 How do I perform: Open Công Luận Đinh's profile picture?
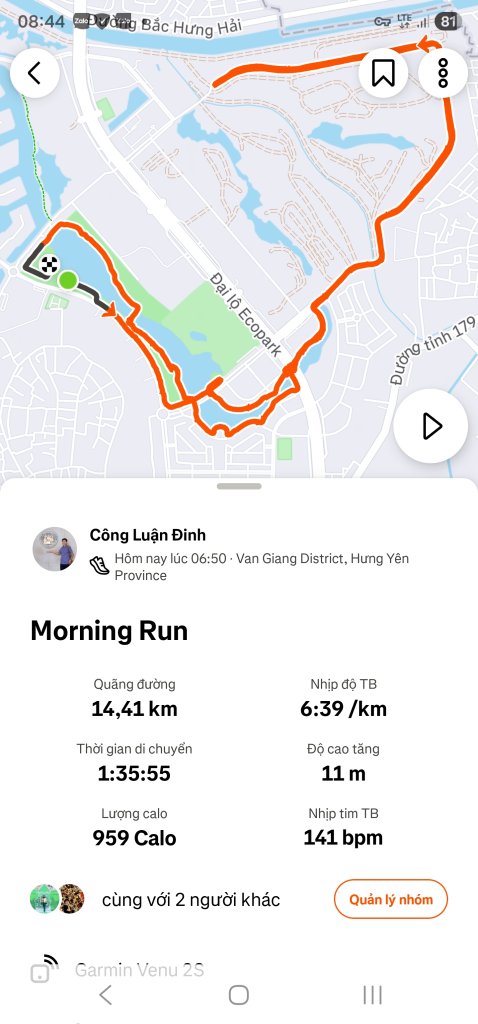point(55,549)
